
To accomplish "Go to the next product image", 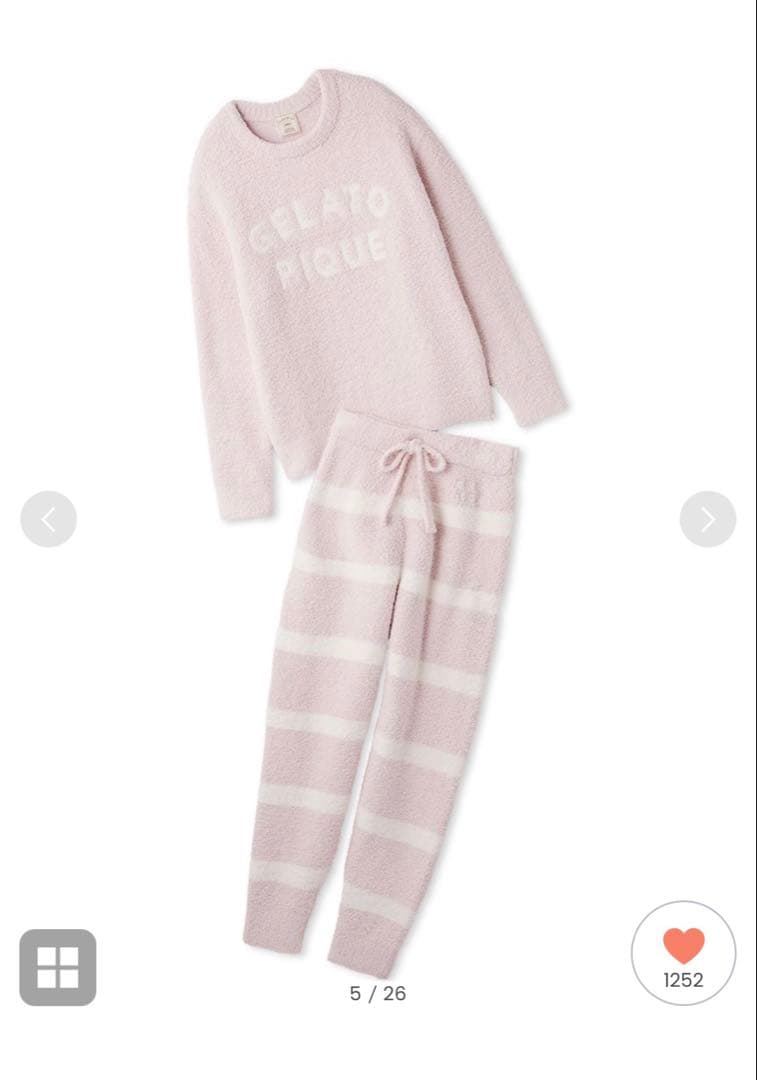I will click(707, 519).
